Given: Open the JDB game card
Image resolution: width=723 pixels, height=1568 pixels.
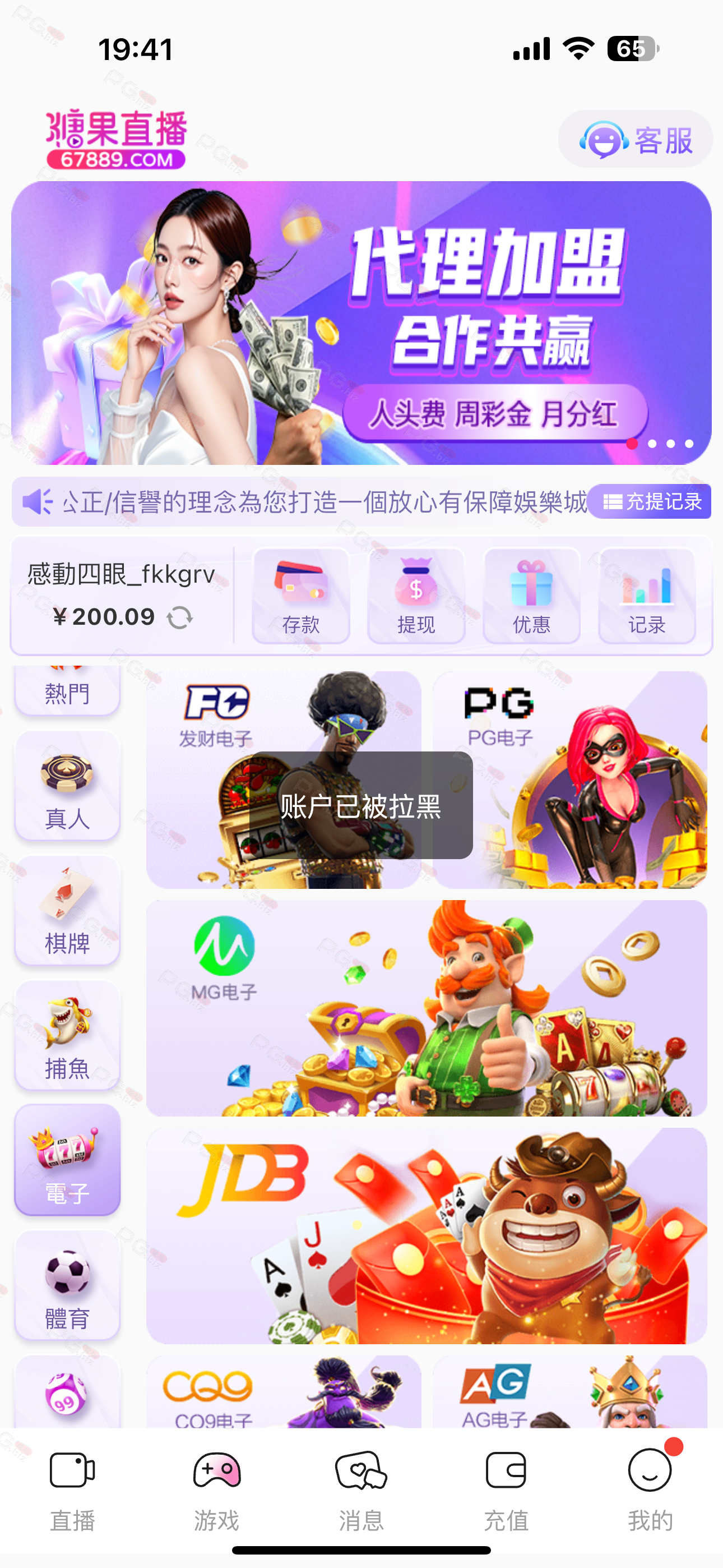Looking at the screenshot, I should [427, 1235].
